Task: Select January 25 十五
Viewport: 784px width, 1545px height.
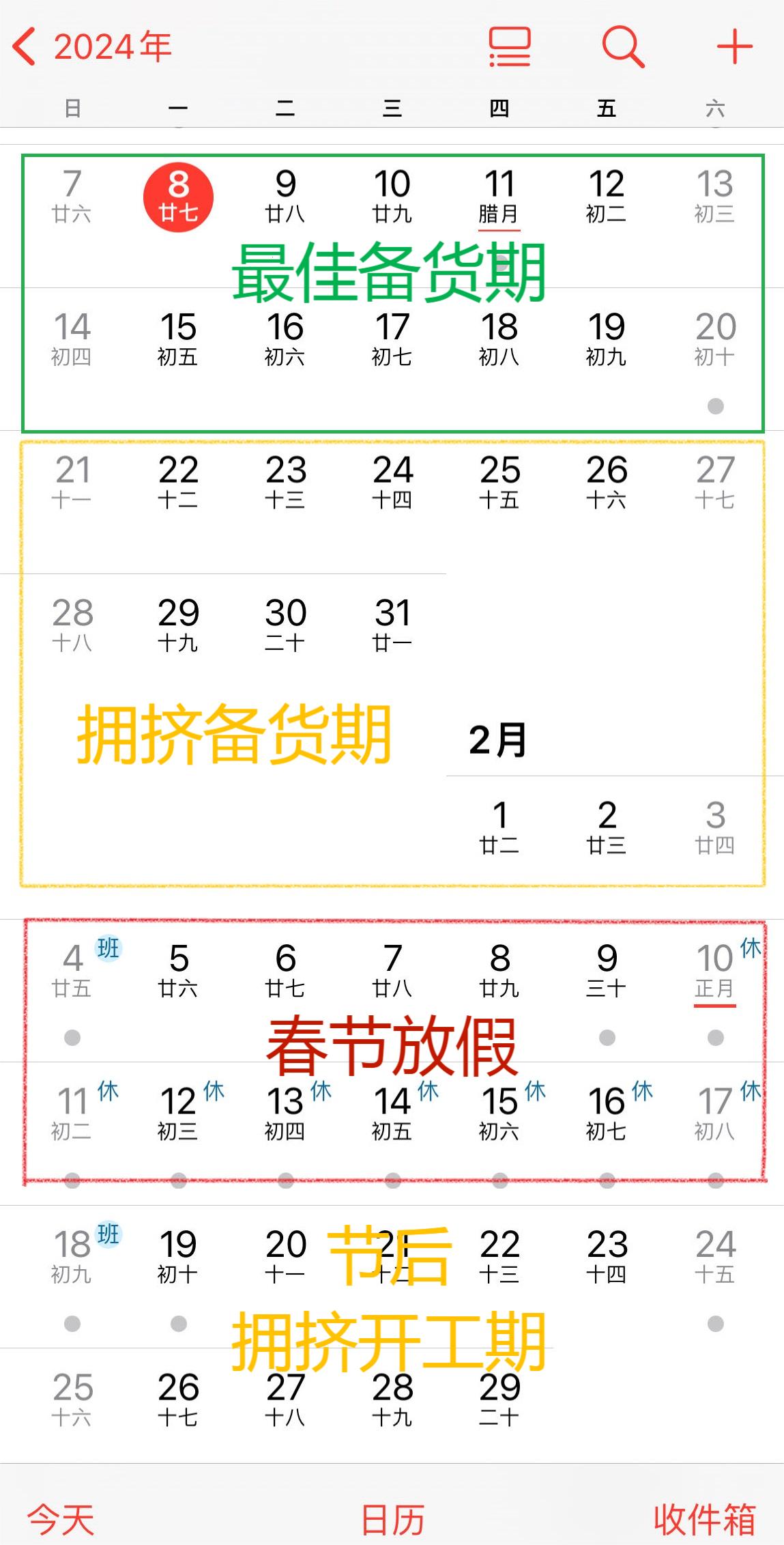Action: pyautogui.click(x=499, y=481)
